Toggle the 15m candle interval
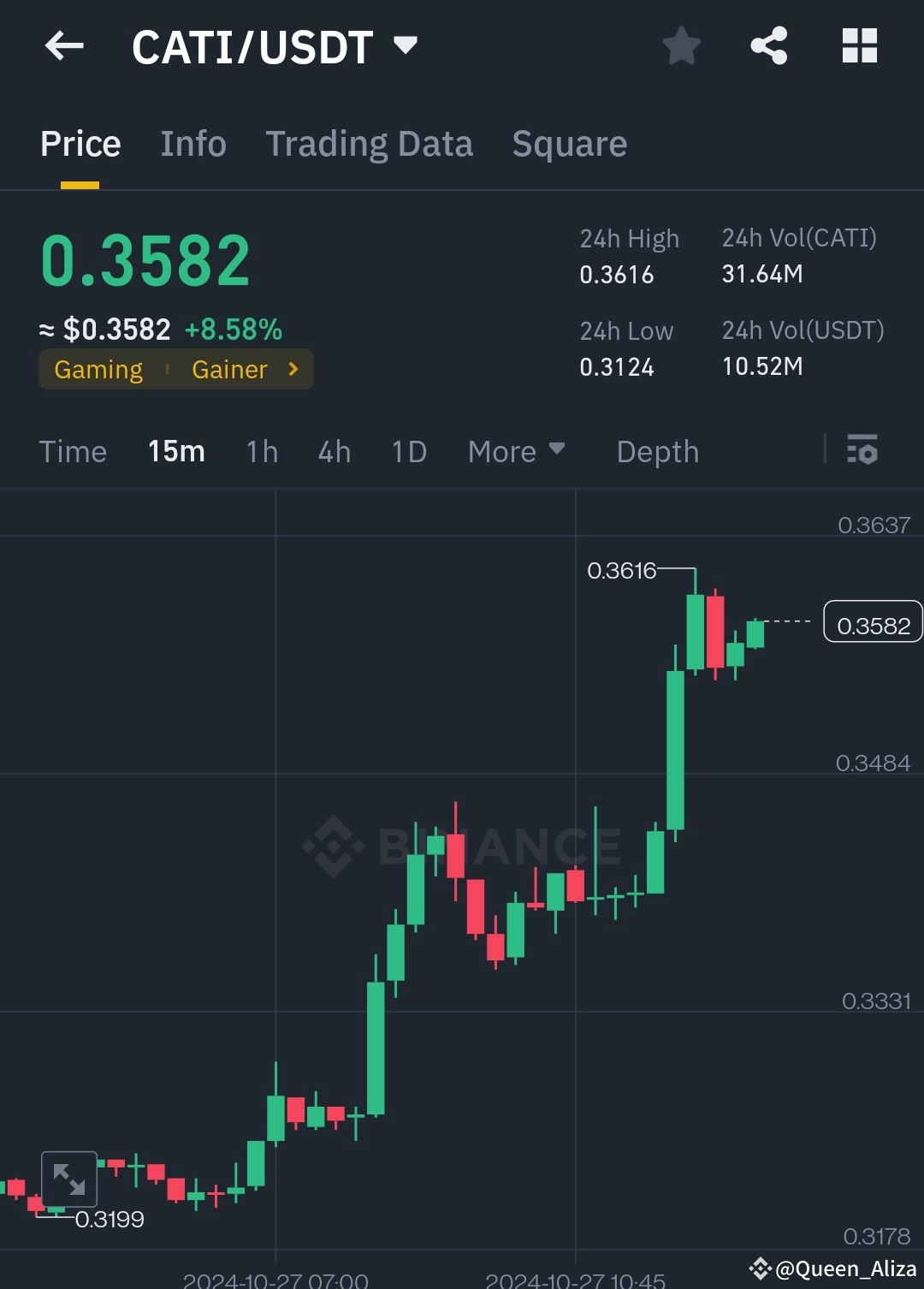The image size is (924, 1289). 175,451
